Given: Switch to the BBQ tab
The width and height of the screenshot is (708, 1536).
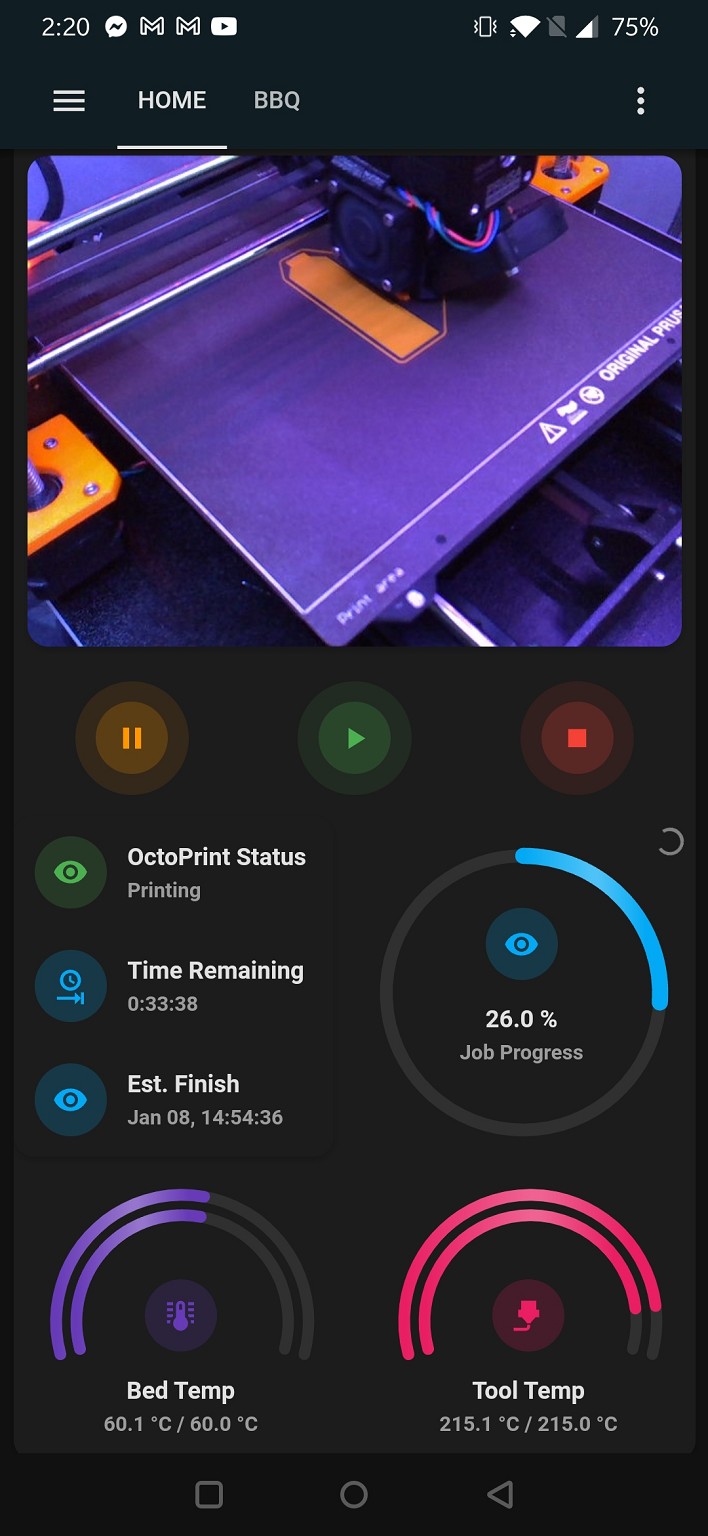Looking at the screenshot, I should pyautogui.click(x=277, y=101).
